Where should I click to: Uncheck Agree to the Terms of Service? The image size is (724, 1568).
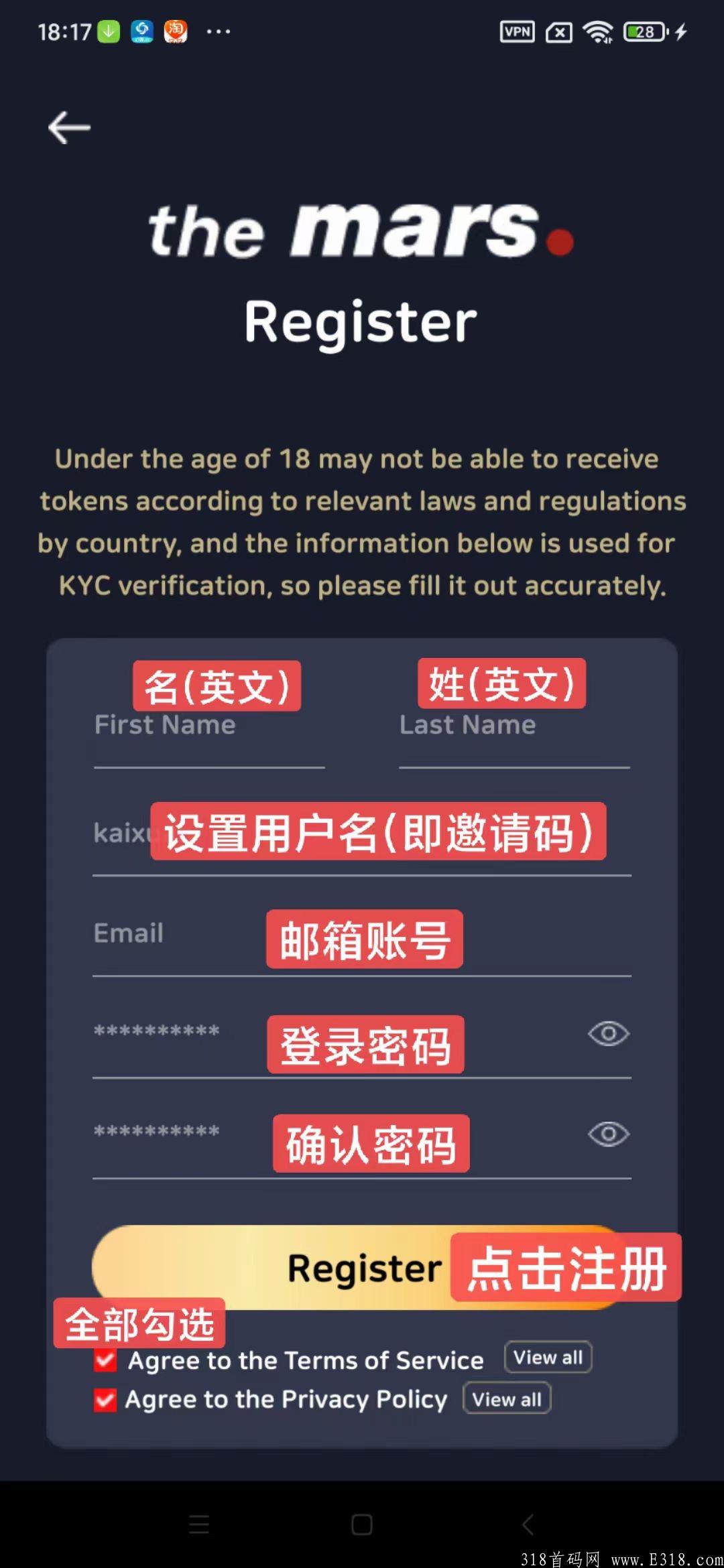pyautogui.click(x=105, y=1360)
